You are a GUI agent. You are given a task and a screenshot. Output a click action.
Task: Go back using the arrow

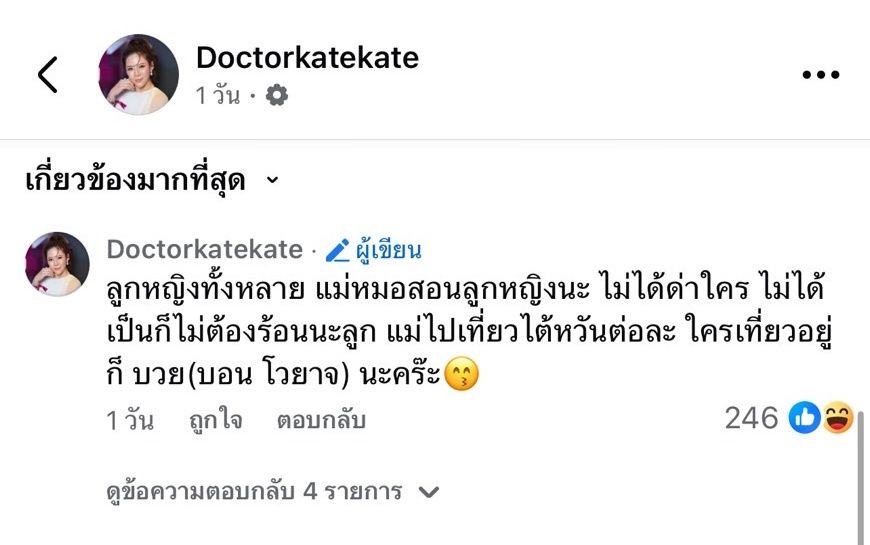pyautogui.click(x=47, y=74)
